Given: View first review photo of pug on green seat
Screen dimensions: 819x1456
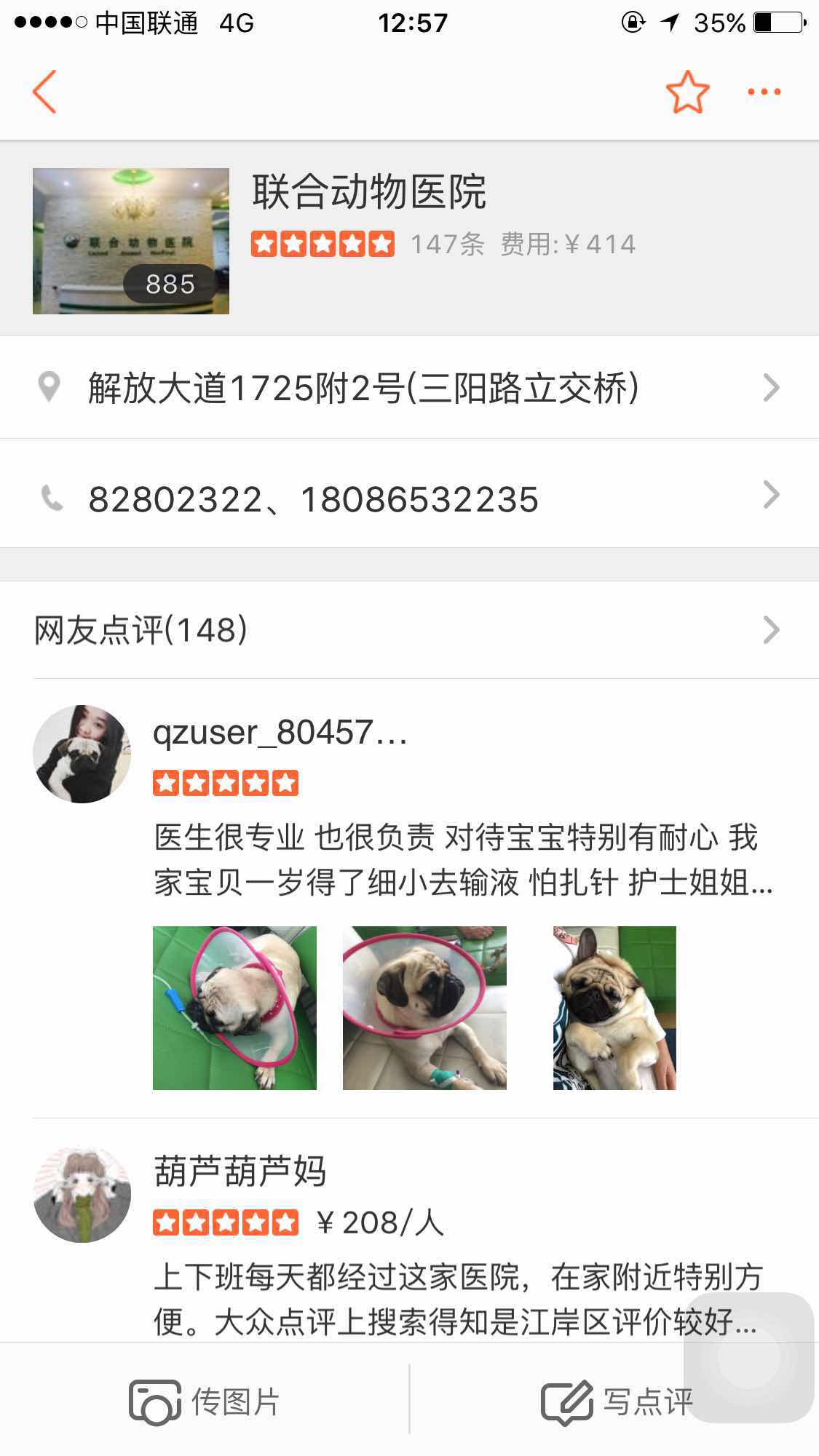Looking at the screenshot, I should [x=234, y=1008].
